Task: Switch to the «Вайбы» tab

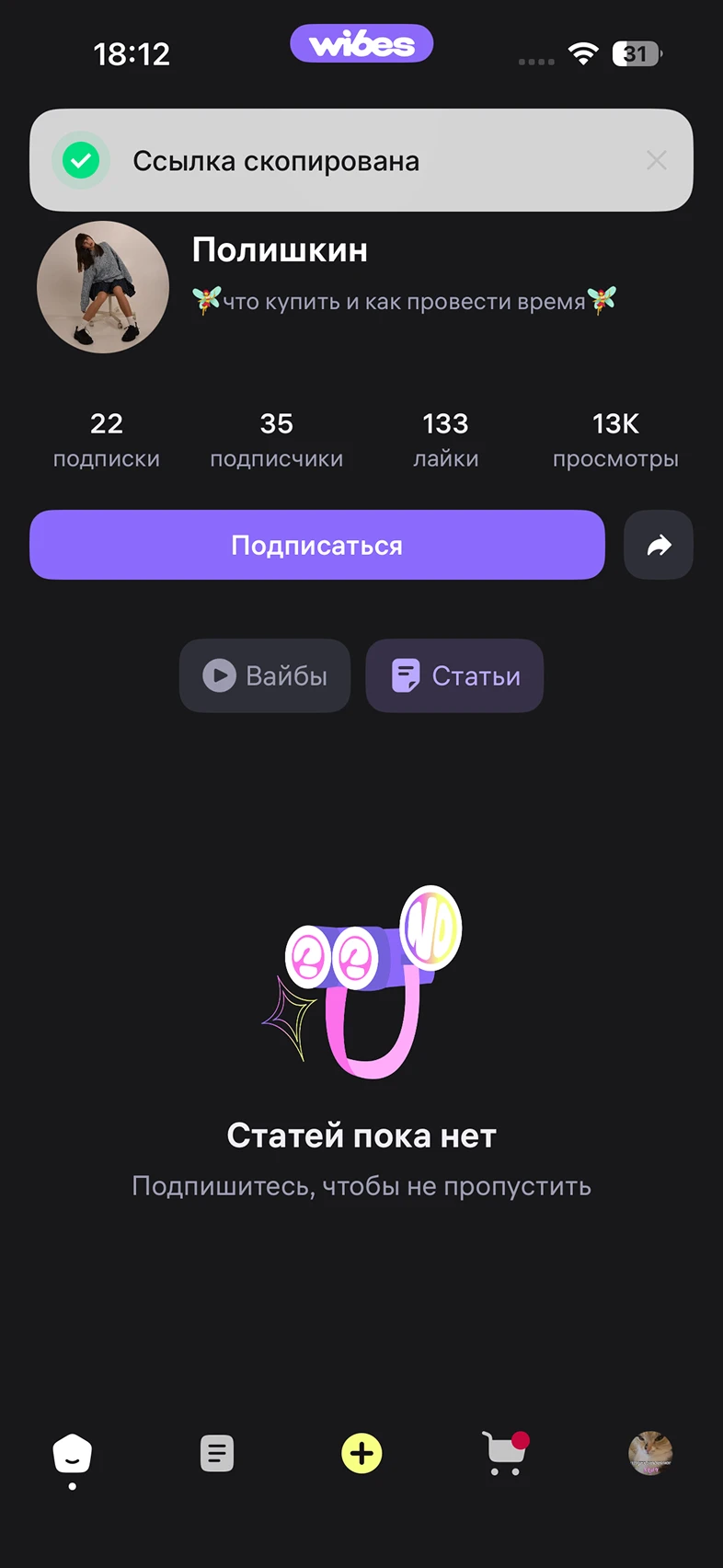Action: click(265, 675)
